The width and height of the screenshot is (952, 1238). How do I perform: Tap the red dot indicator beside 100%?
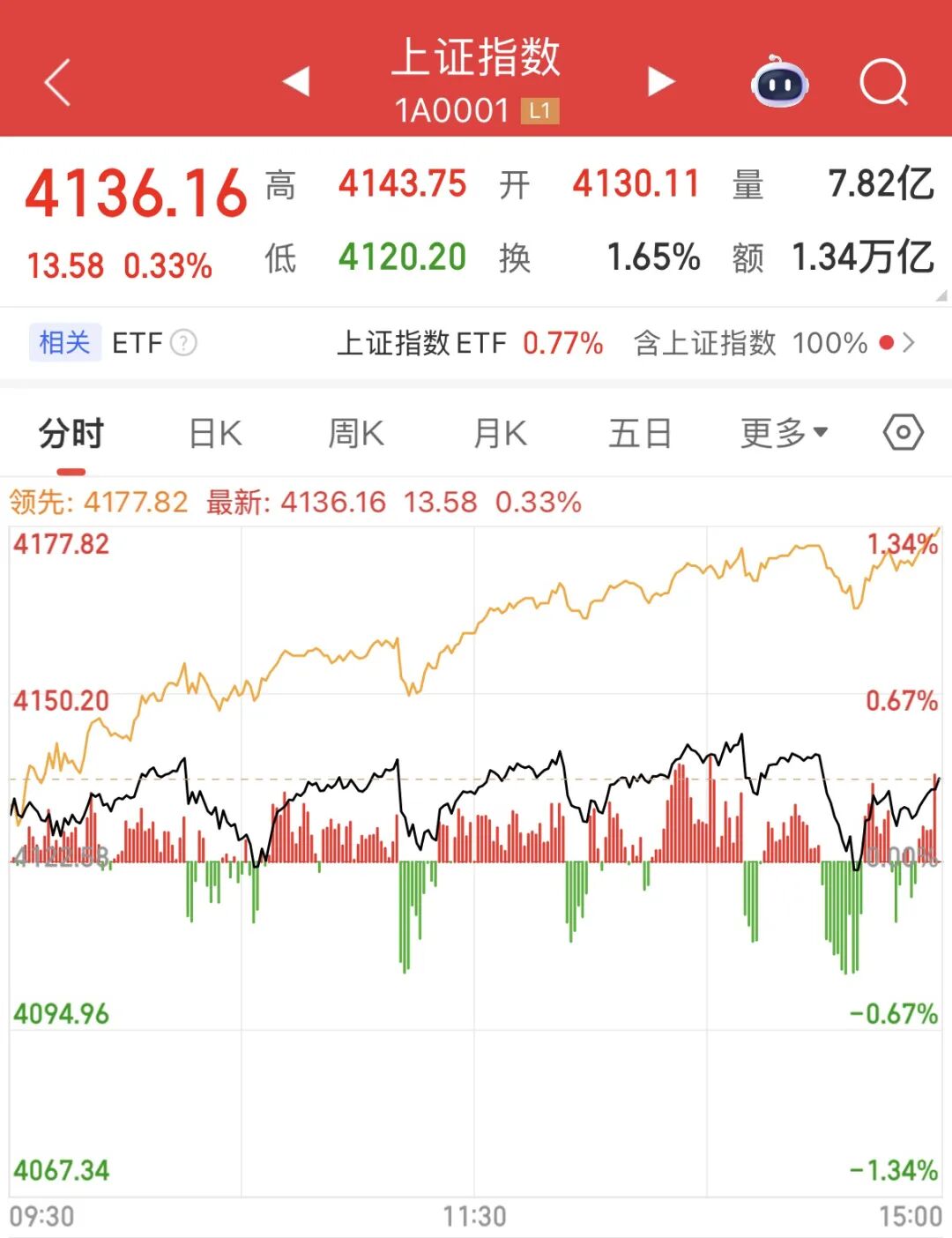click(x=887, y=343)
